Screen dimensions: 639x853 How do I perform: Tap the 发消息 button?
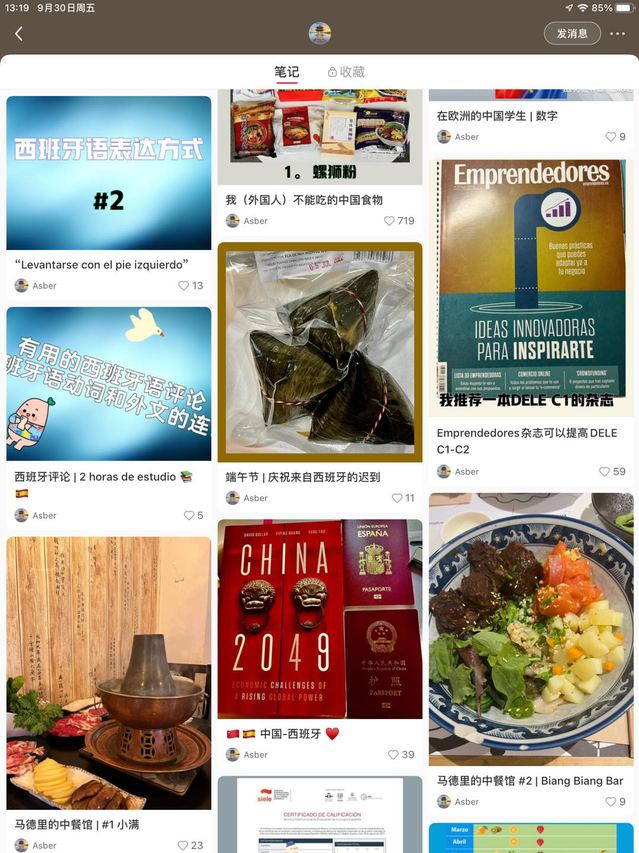tap(572, 33)
